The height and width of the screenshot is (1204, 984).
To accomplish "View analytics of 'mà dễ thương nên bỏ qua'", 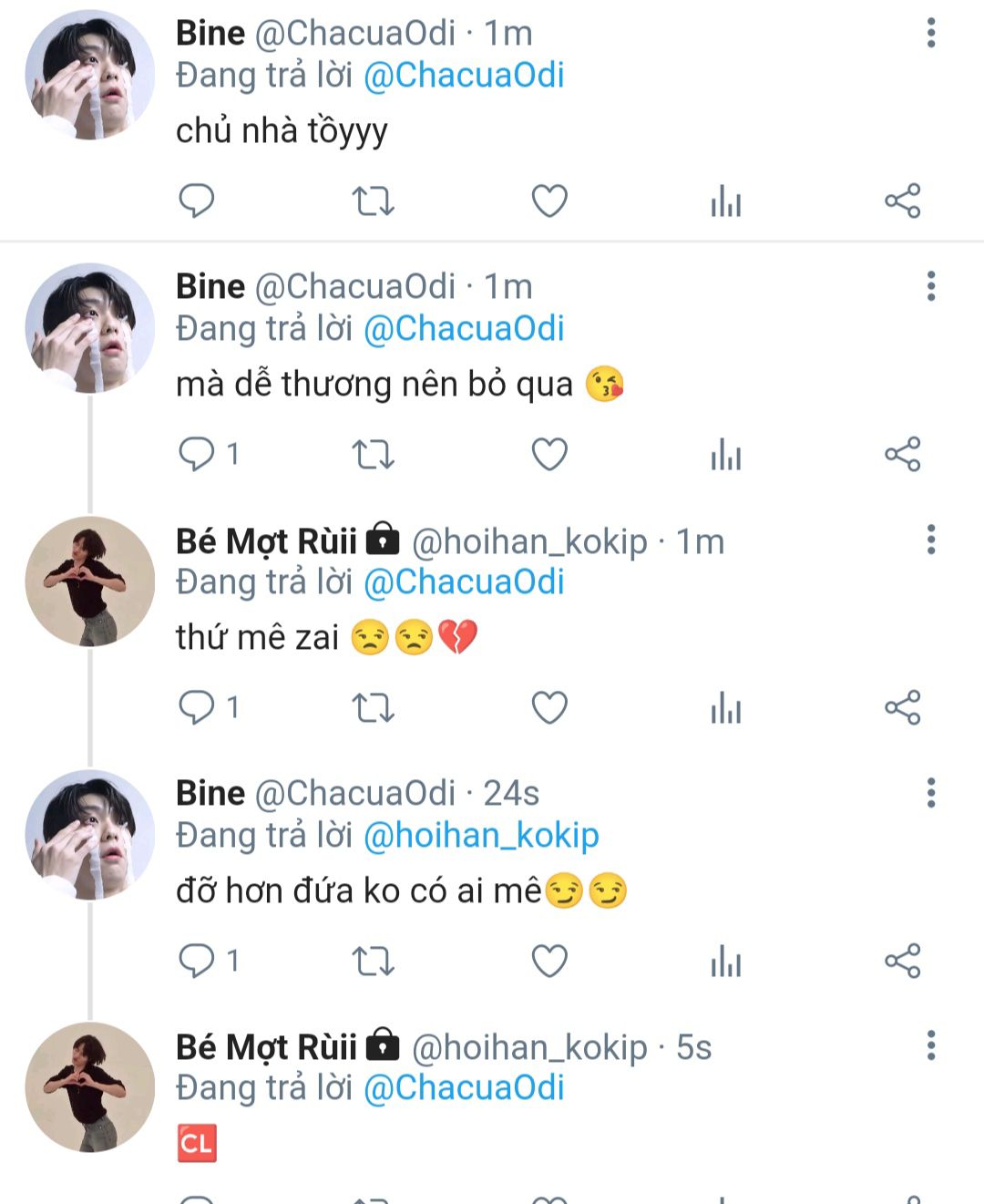I will 726,454.
